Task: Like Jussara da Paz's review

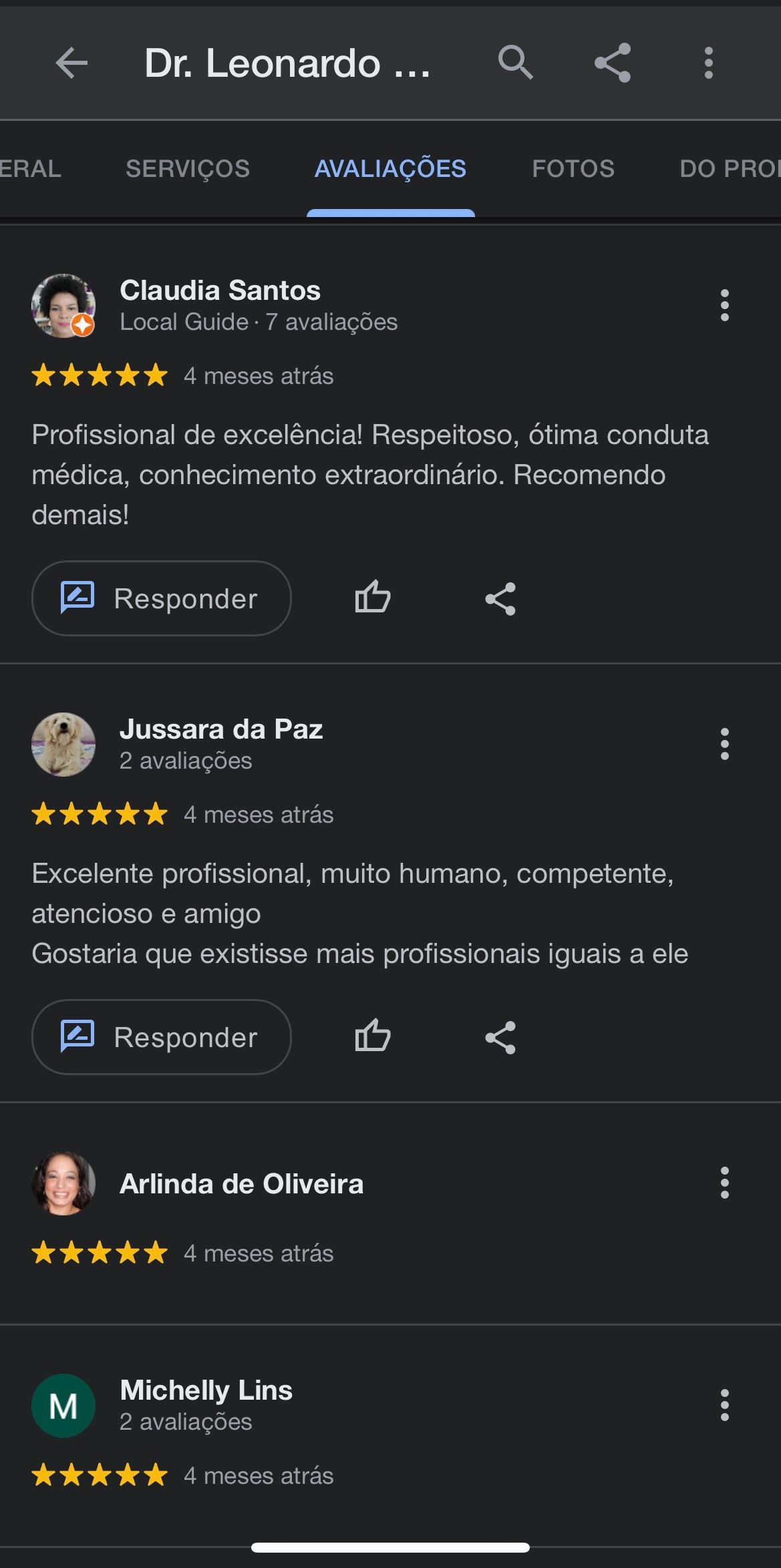Action: click(372, 1036)
